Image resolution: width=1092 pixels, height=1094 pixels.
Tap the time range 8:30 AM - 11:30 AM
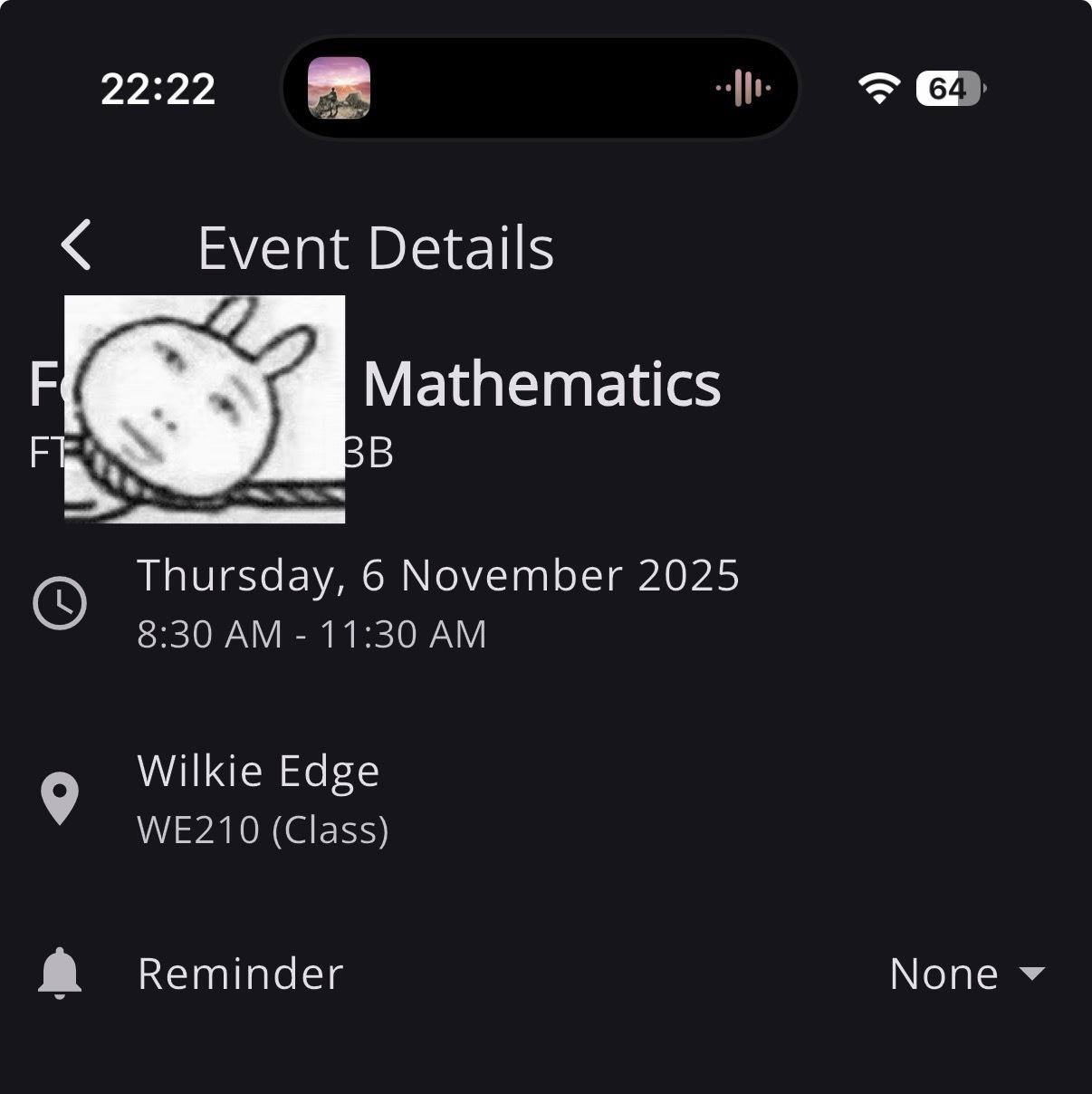coord(311,634)
